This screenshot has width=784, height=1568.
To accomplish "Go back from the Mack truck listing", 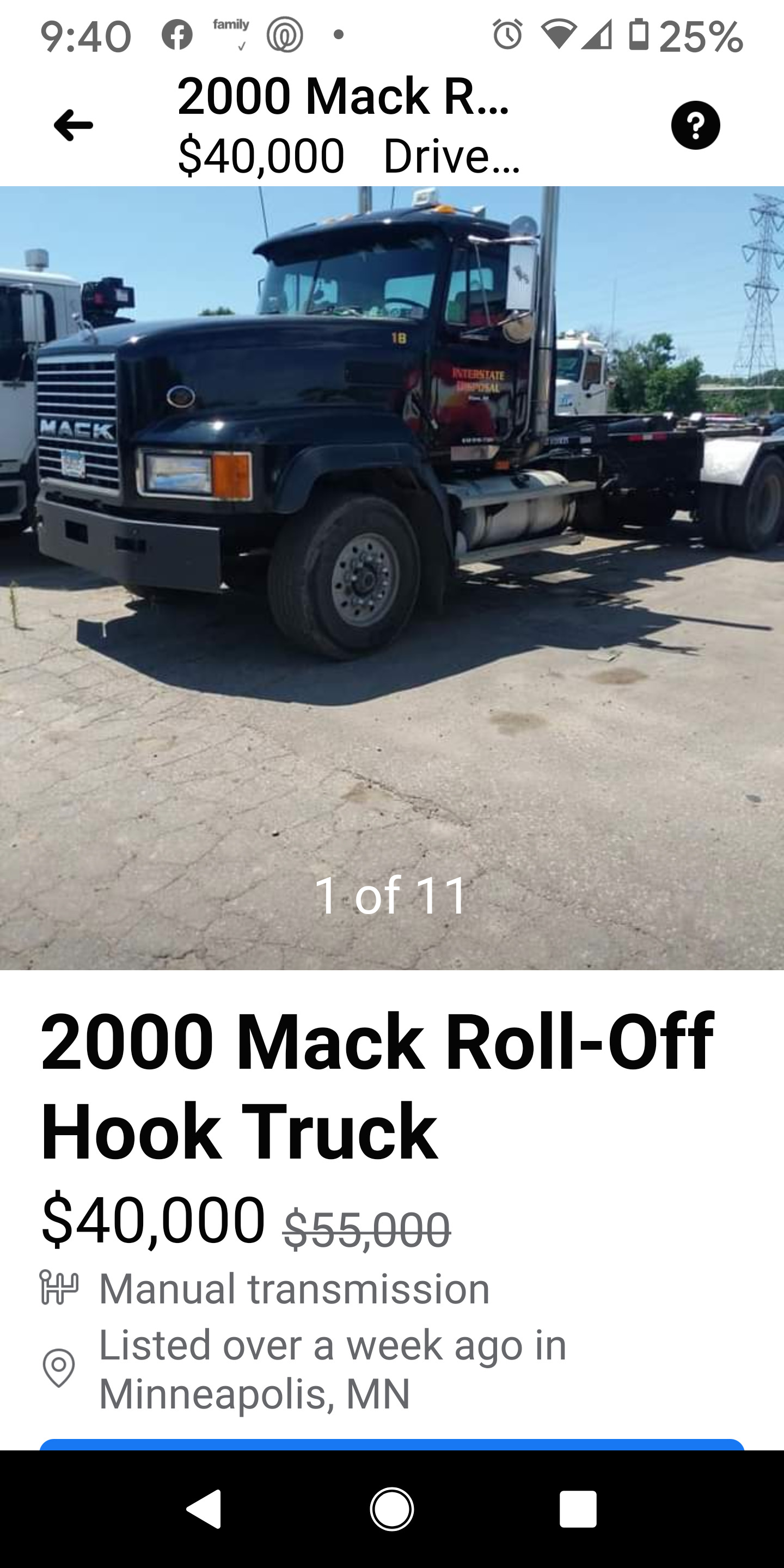I will (x=73, y=125).
